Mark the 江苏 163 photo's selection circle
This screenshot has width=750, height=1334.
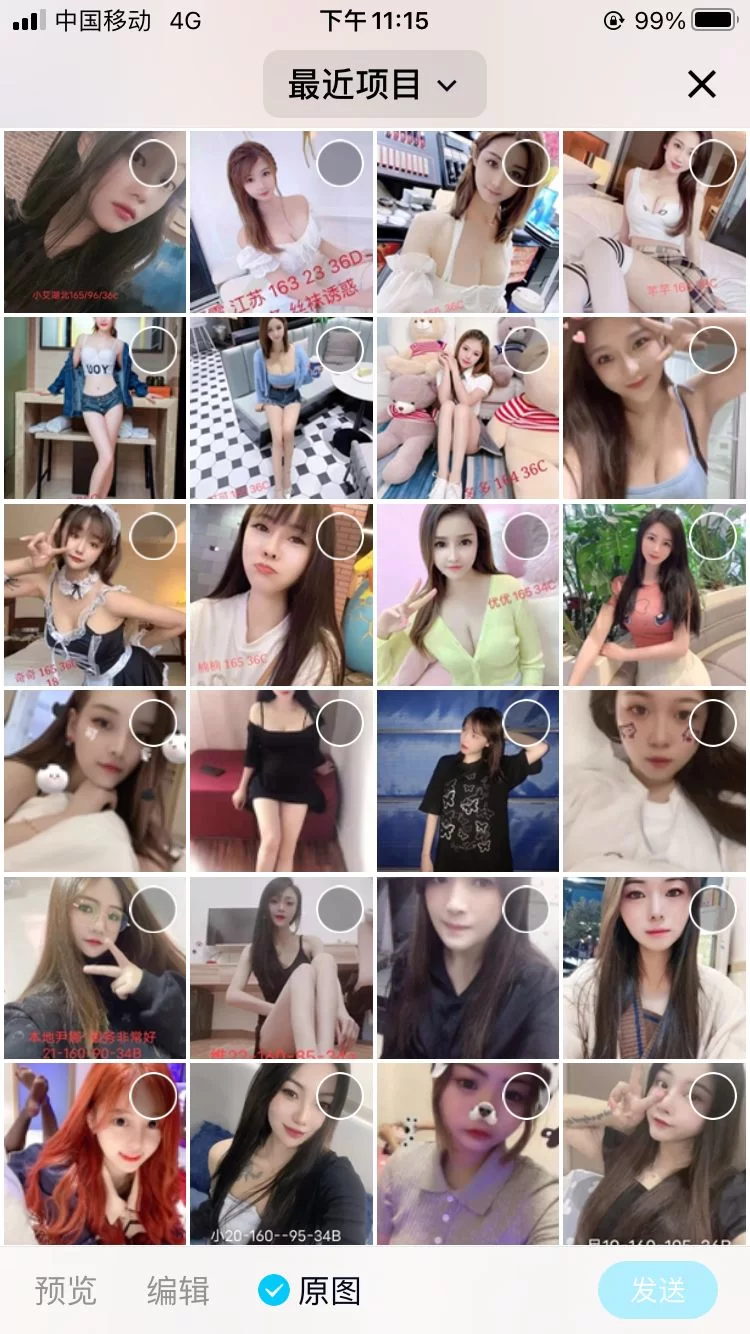tap(340, 163)
